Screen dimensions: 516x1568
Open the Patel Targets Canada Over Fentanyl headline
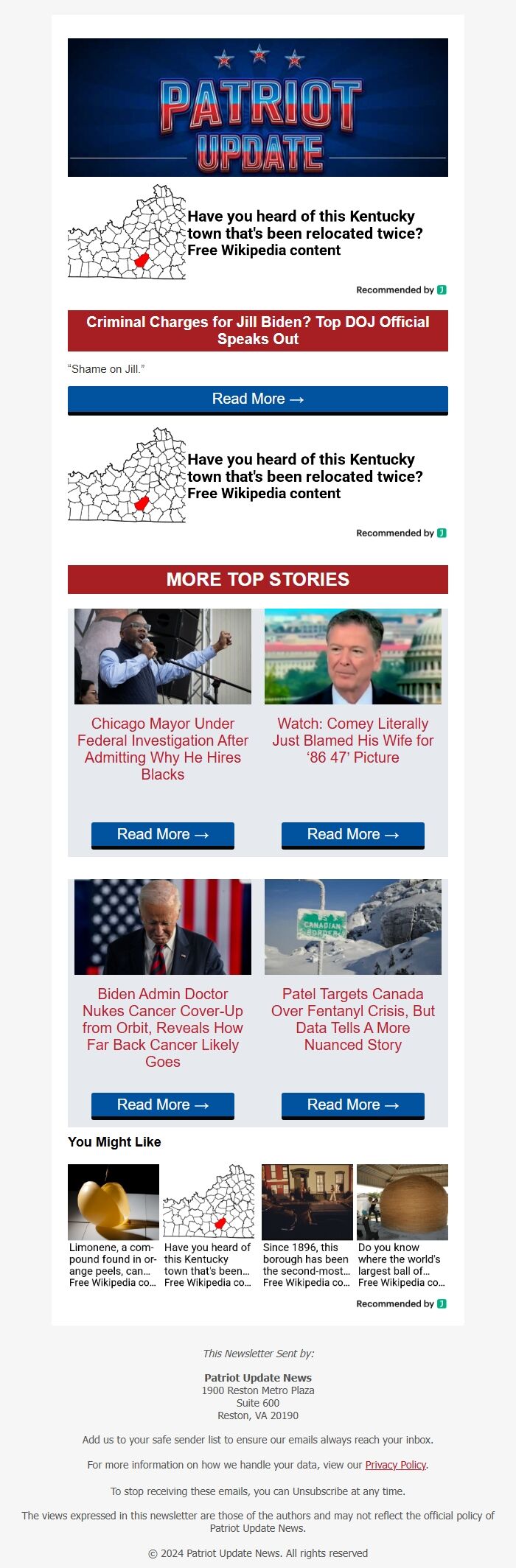[x=352, y=1019]
